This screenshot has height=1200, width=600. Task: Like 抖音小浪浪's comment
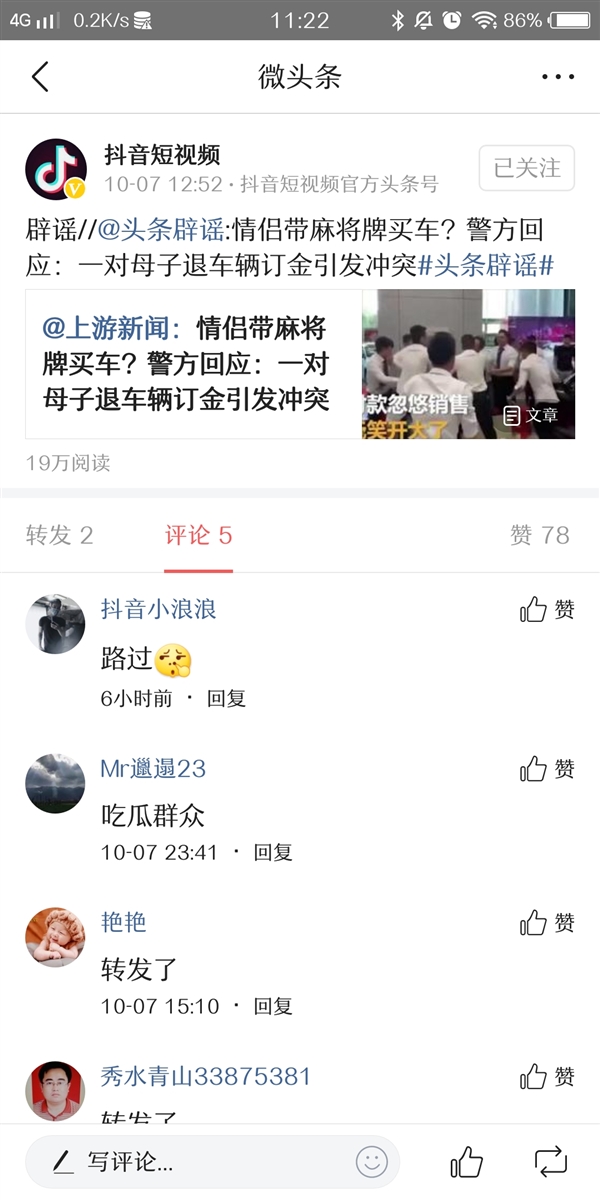click(x=547, y=609)
